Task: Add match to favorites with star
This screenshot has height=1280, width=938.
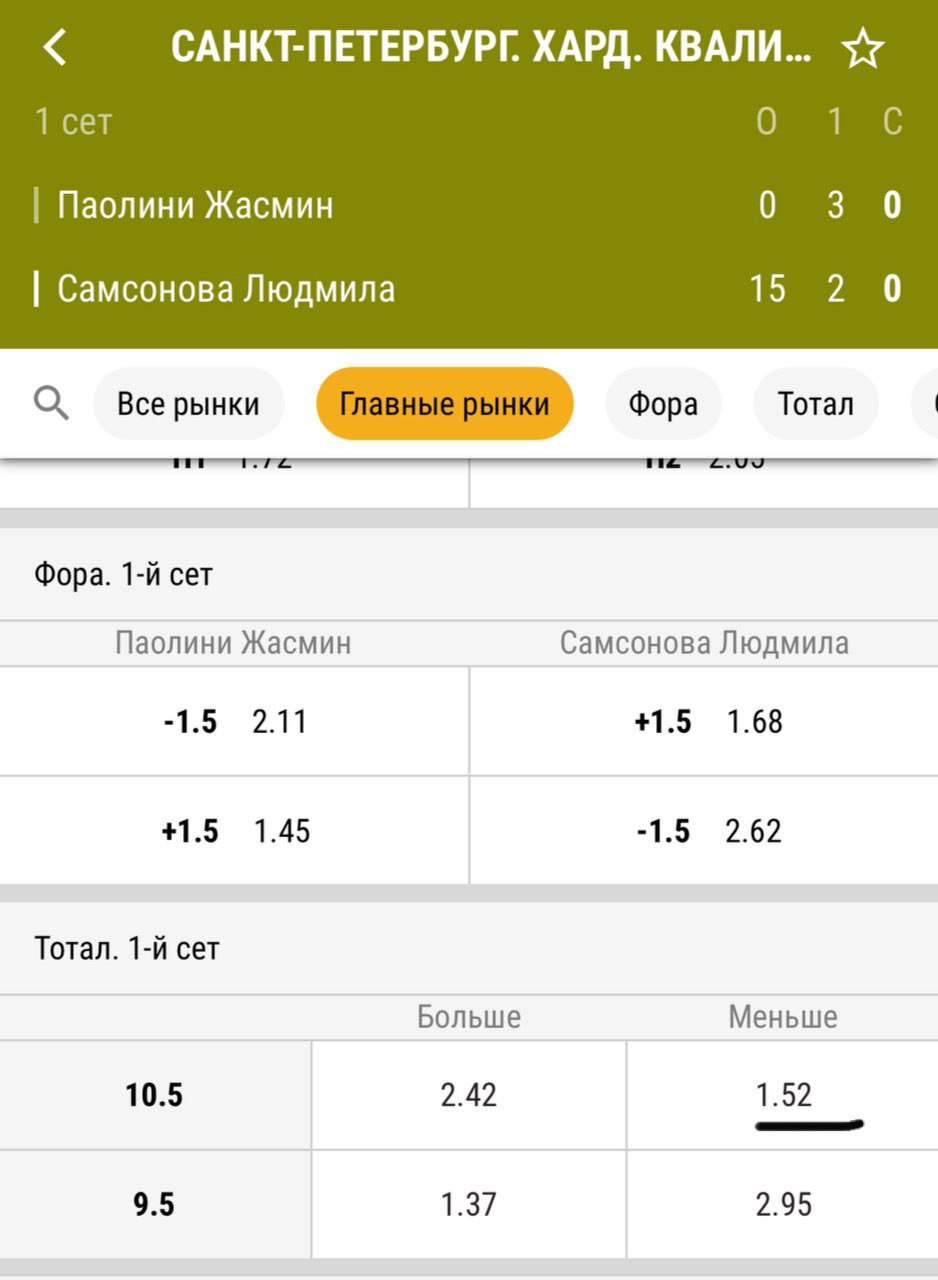Action: point(862,49)
